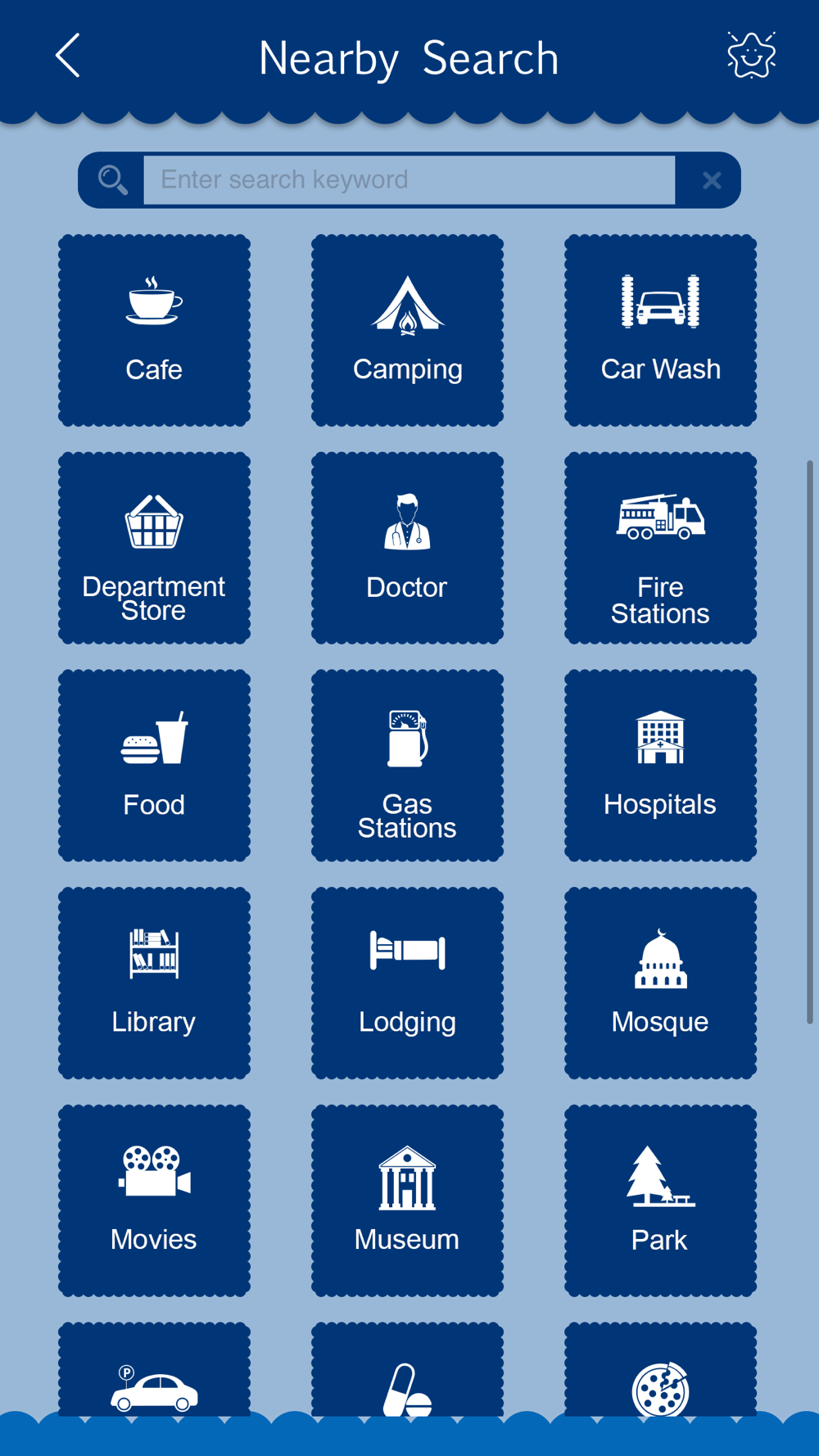Go back from Nearby Search
This screenshot has height=1456, width=819.
[68, 56]
